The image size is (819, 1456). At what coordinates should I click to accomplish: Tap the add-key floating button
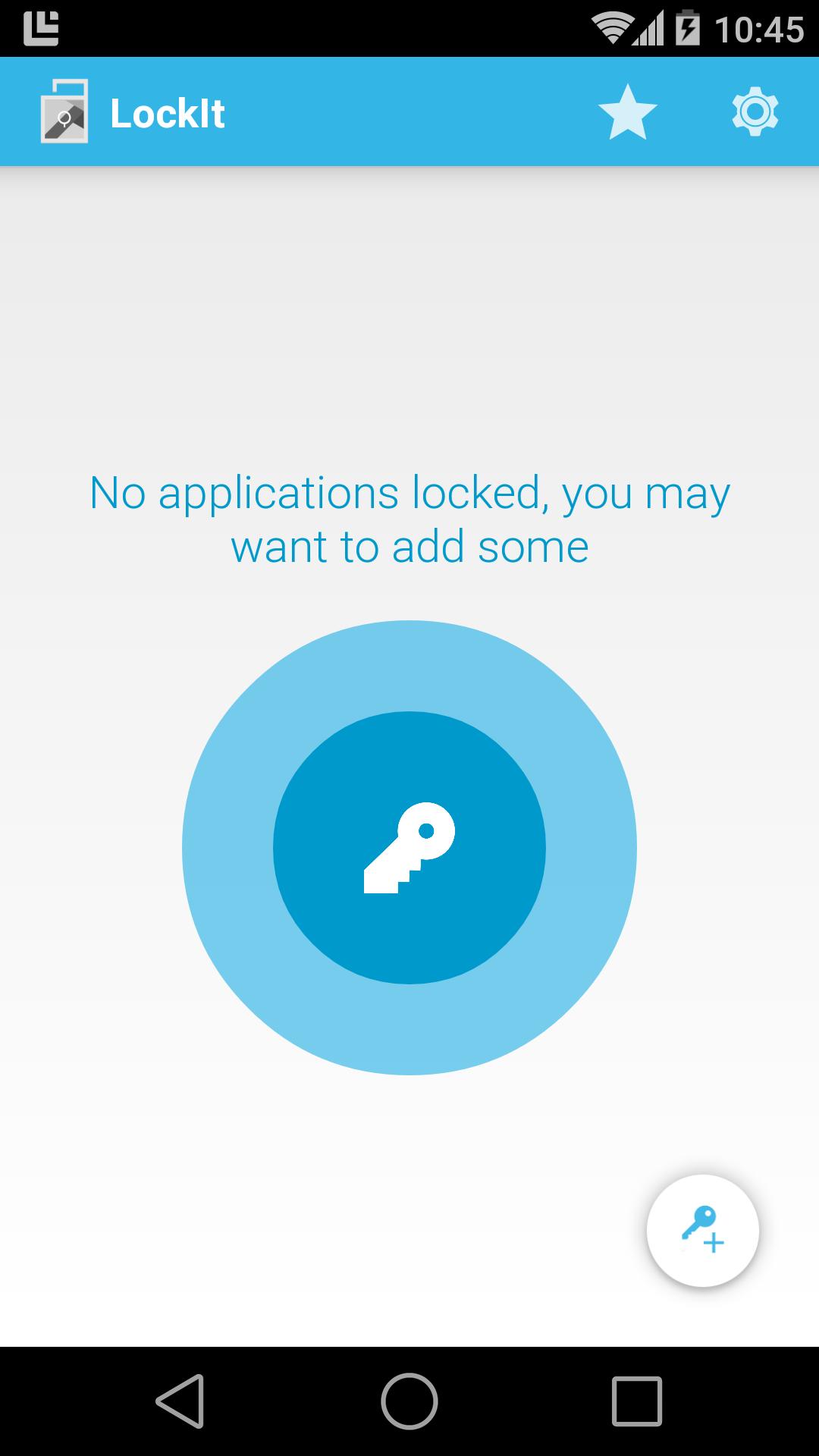coord(703,1231)
